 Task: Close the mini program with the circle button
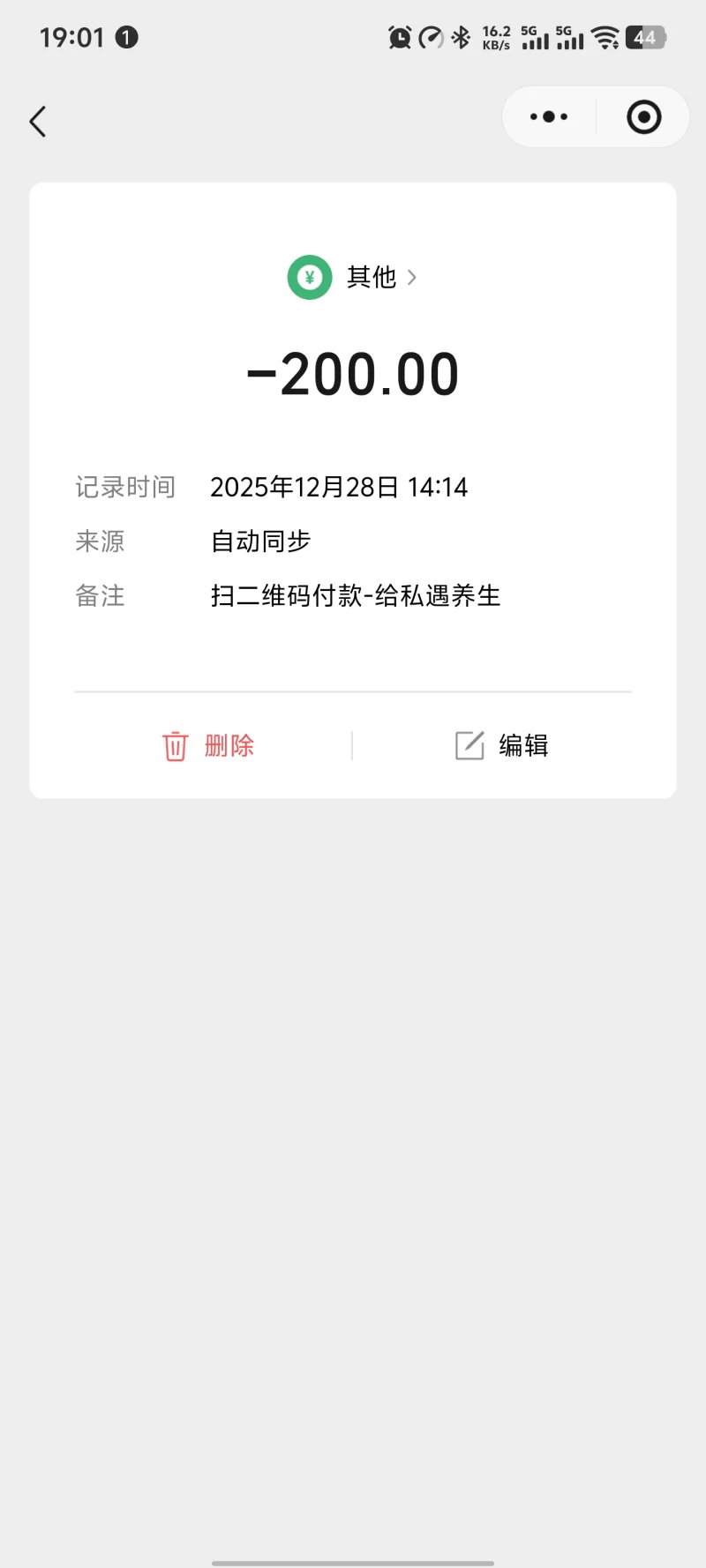coord(643,117)
